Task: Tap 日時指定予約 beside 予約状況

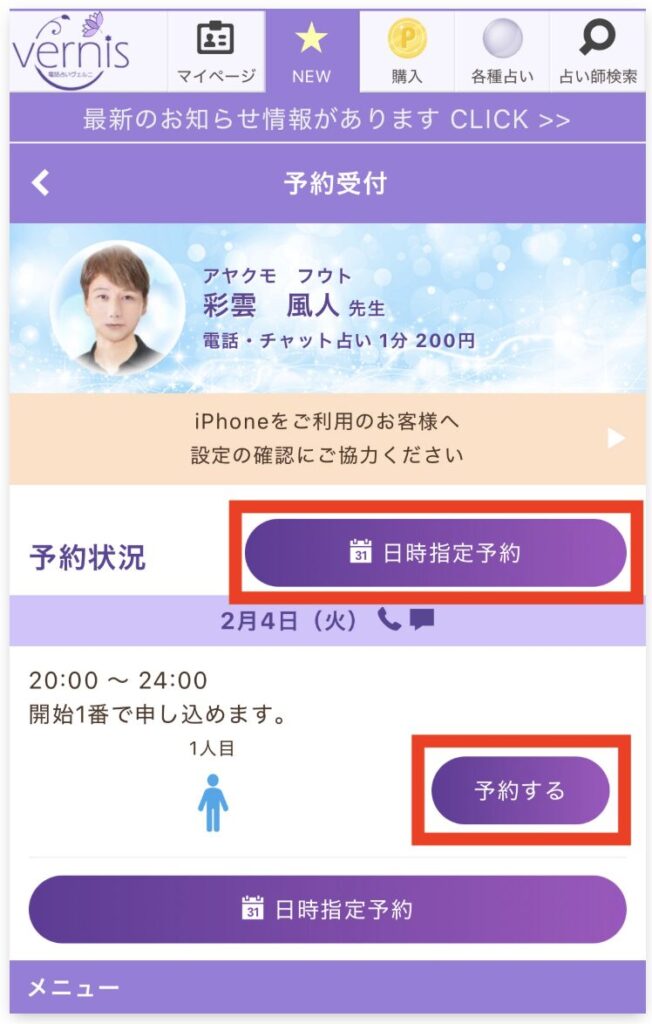Action: 435,552
